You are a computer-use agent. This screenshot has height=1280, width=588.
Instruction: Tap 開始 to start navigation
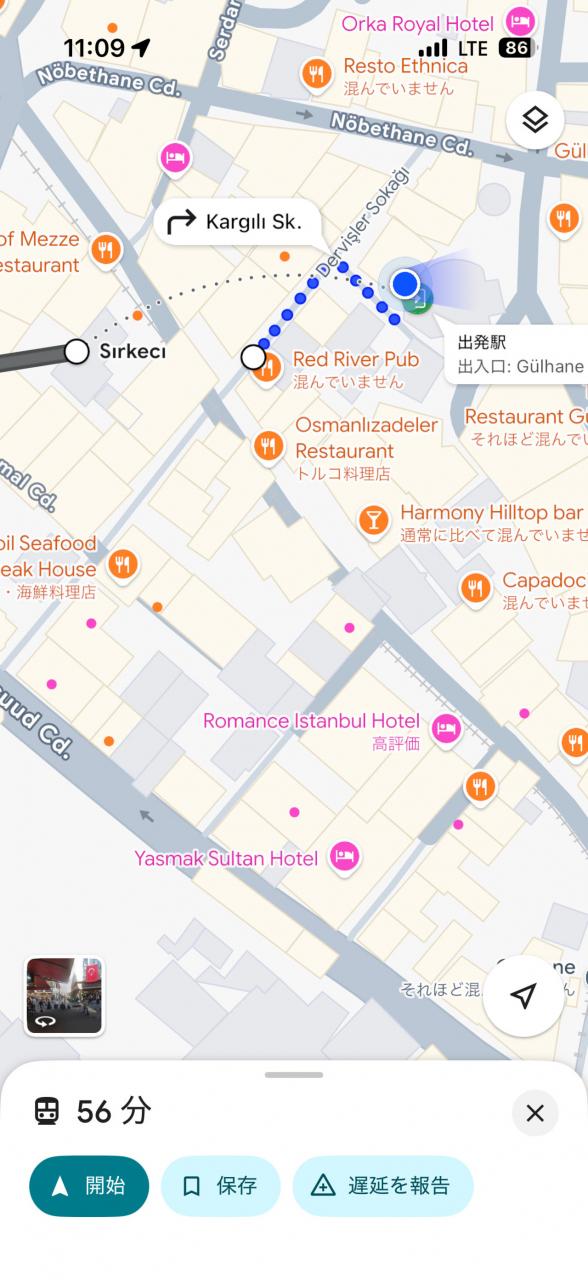tap(89, 1186)
